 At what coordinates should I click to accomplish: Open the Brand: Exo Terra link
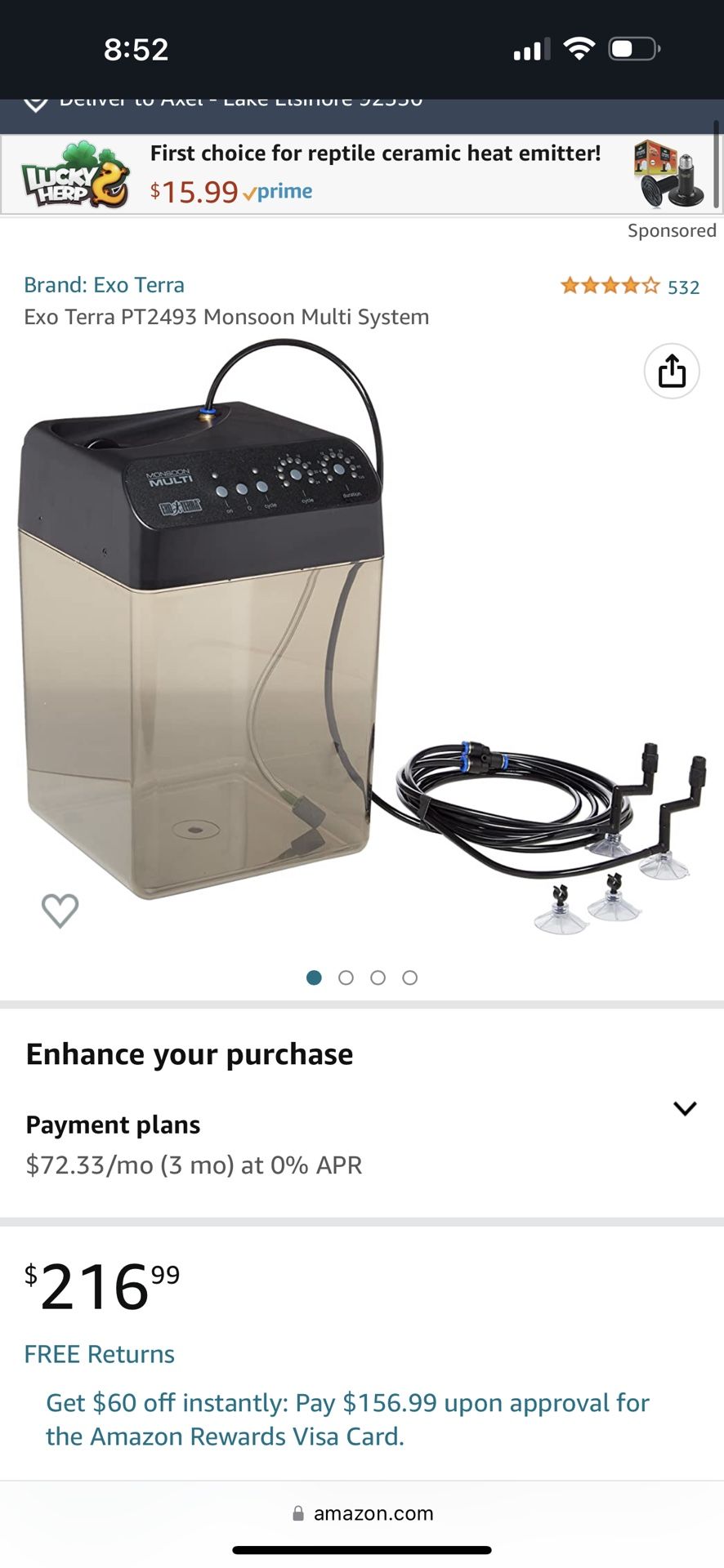click(x=105, y=285)
